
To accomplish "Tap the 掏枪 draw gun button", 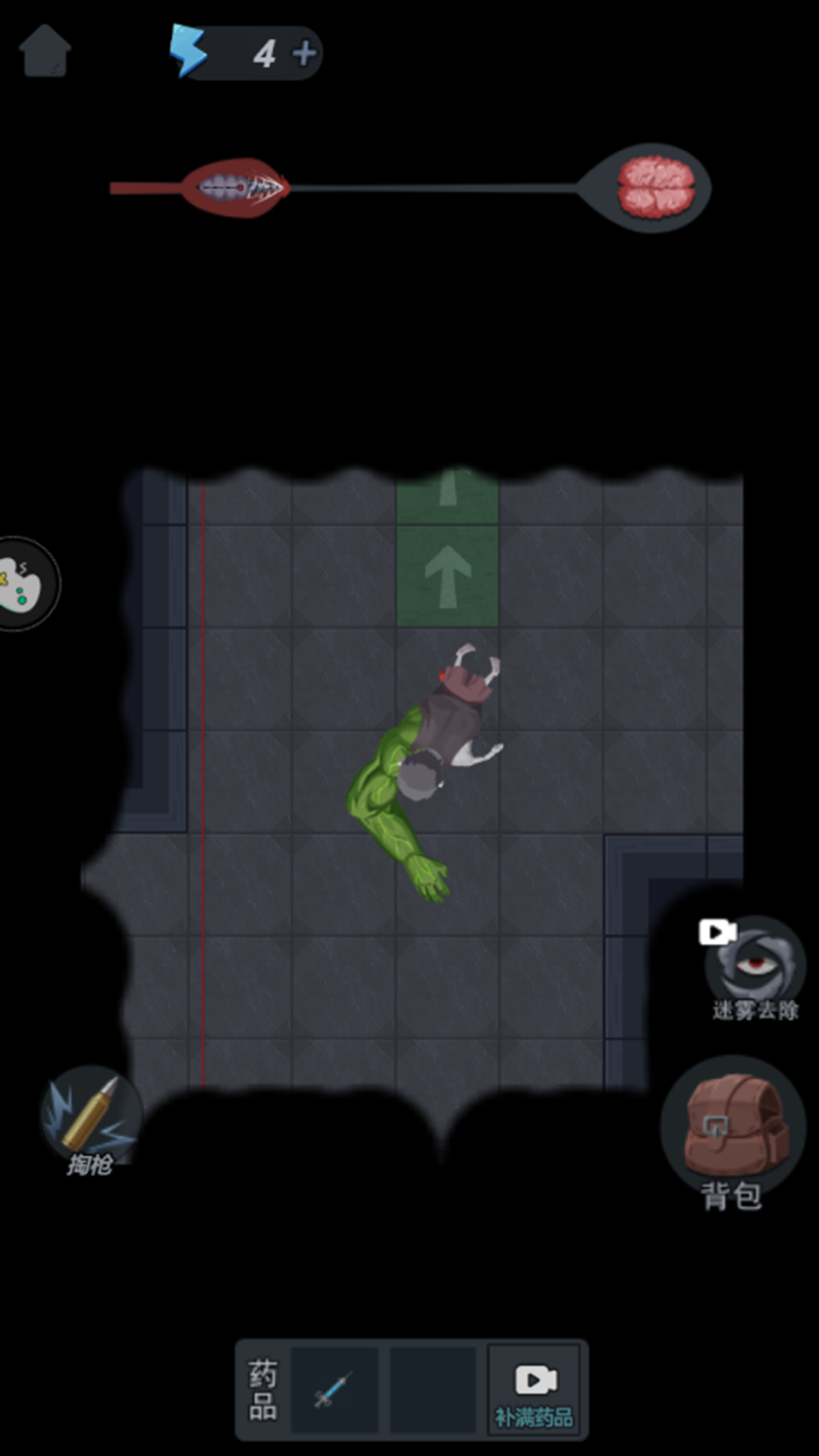I will tap(91, 1121).
